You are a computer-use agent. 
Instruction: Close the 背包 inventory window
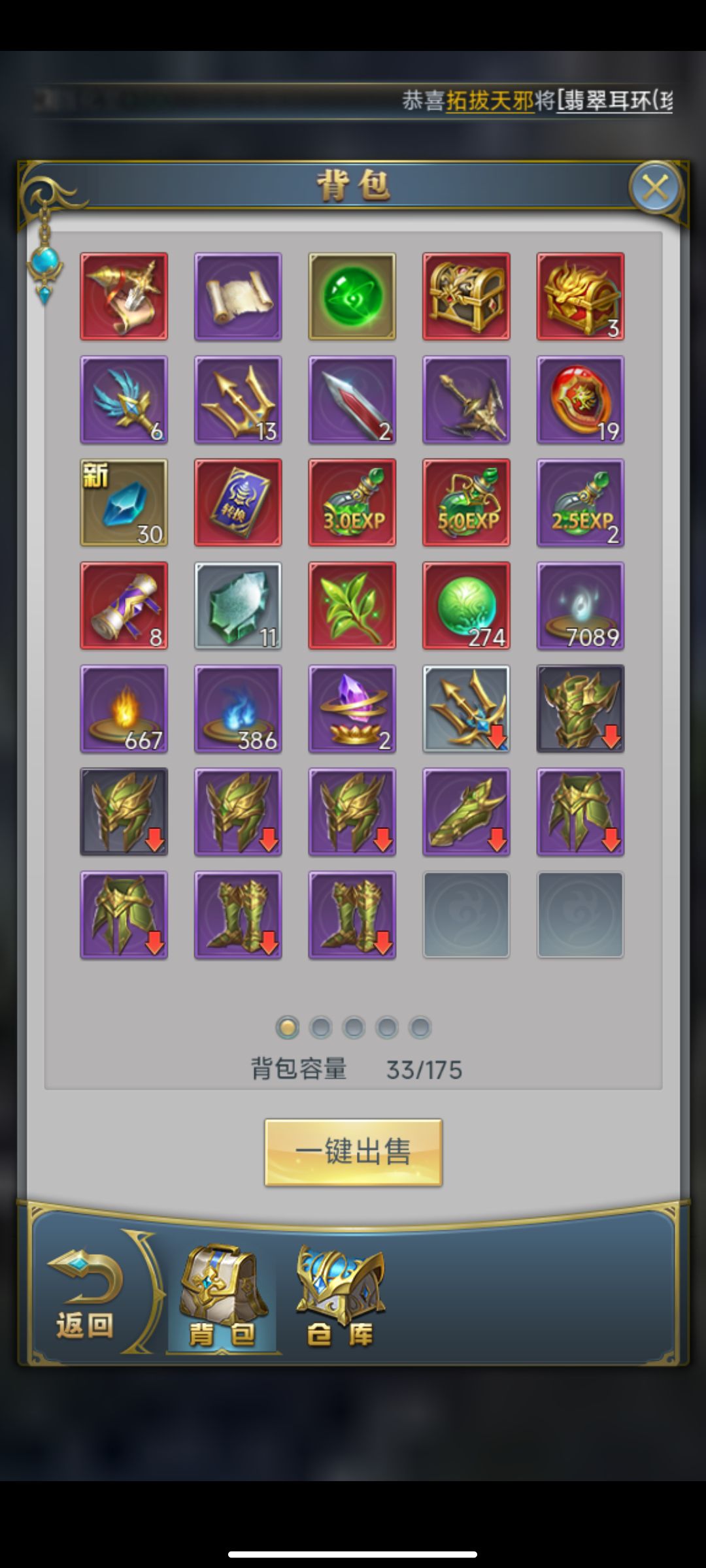click(655, 189)
